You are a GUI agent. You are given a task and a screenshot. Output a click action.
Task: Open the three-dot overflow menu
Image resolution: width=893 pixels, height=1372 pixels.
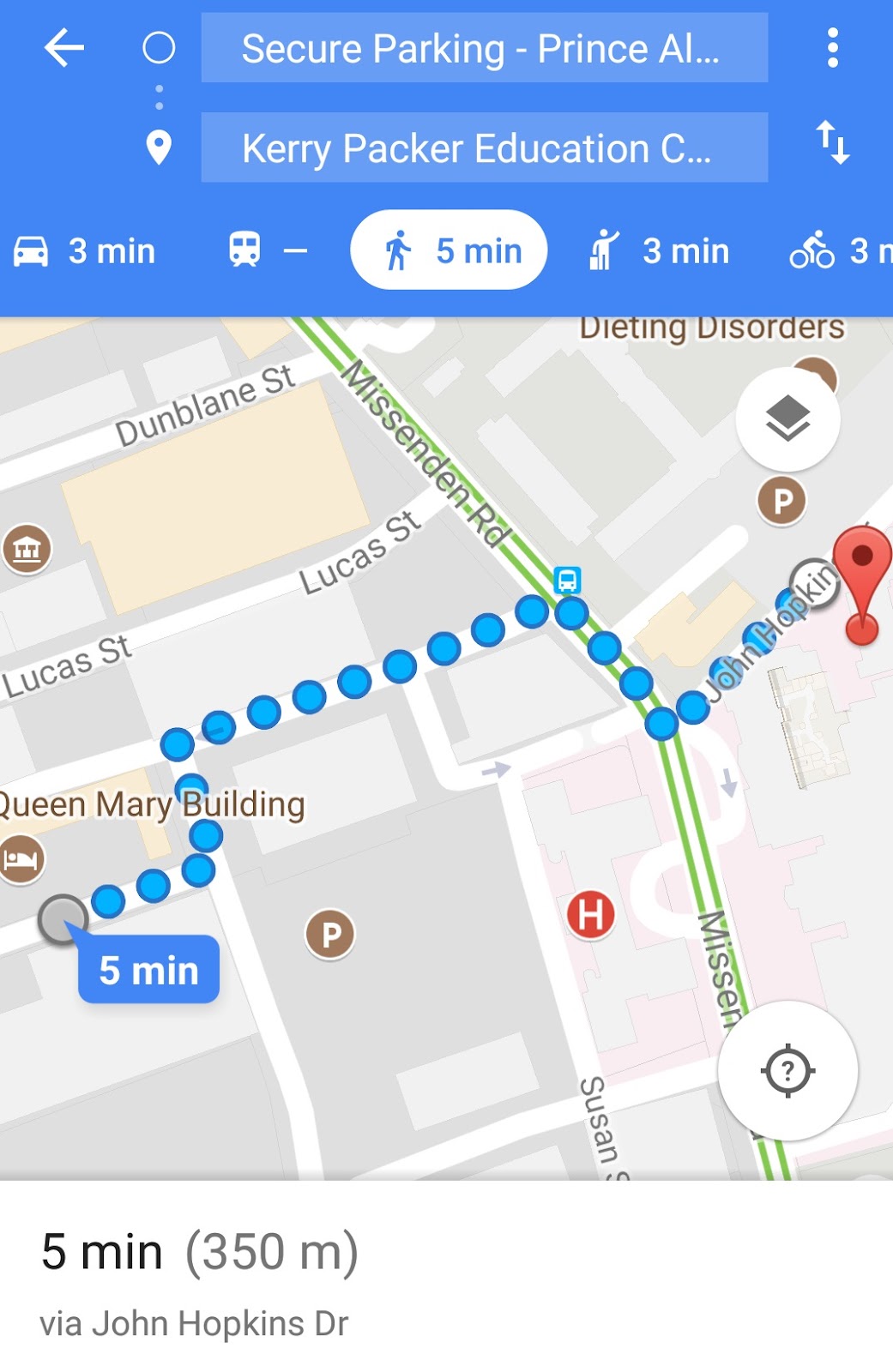point(832,48)
